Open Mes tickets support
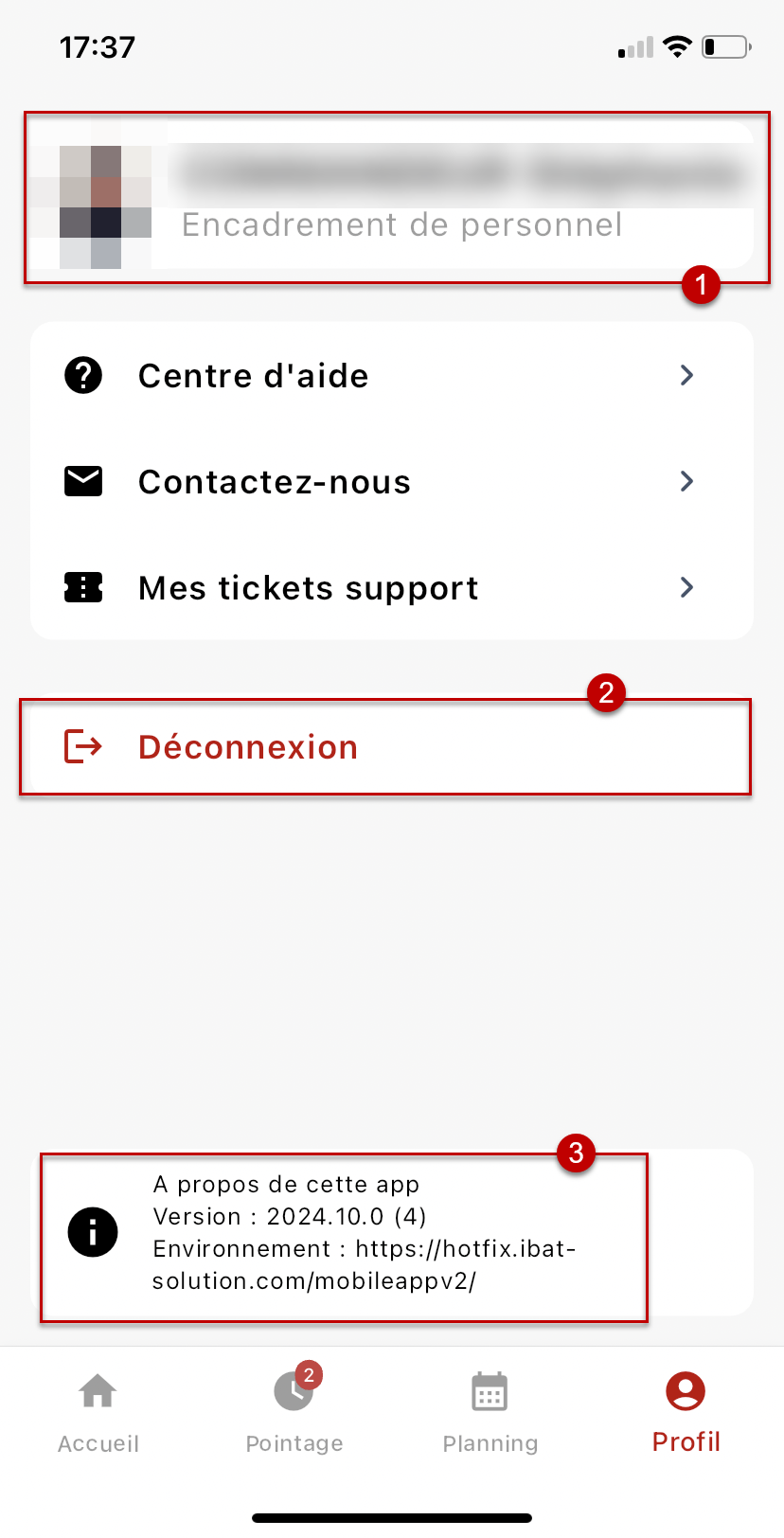Screen dimensions: 784x1538 (x=392, y=588)
